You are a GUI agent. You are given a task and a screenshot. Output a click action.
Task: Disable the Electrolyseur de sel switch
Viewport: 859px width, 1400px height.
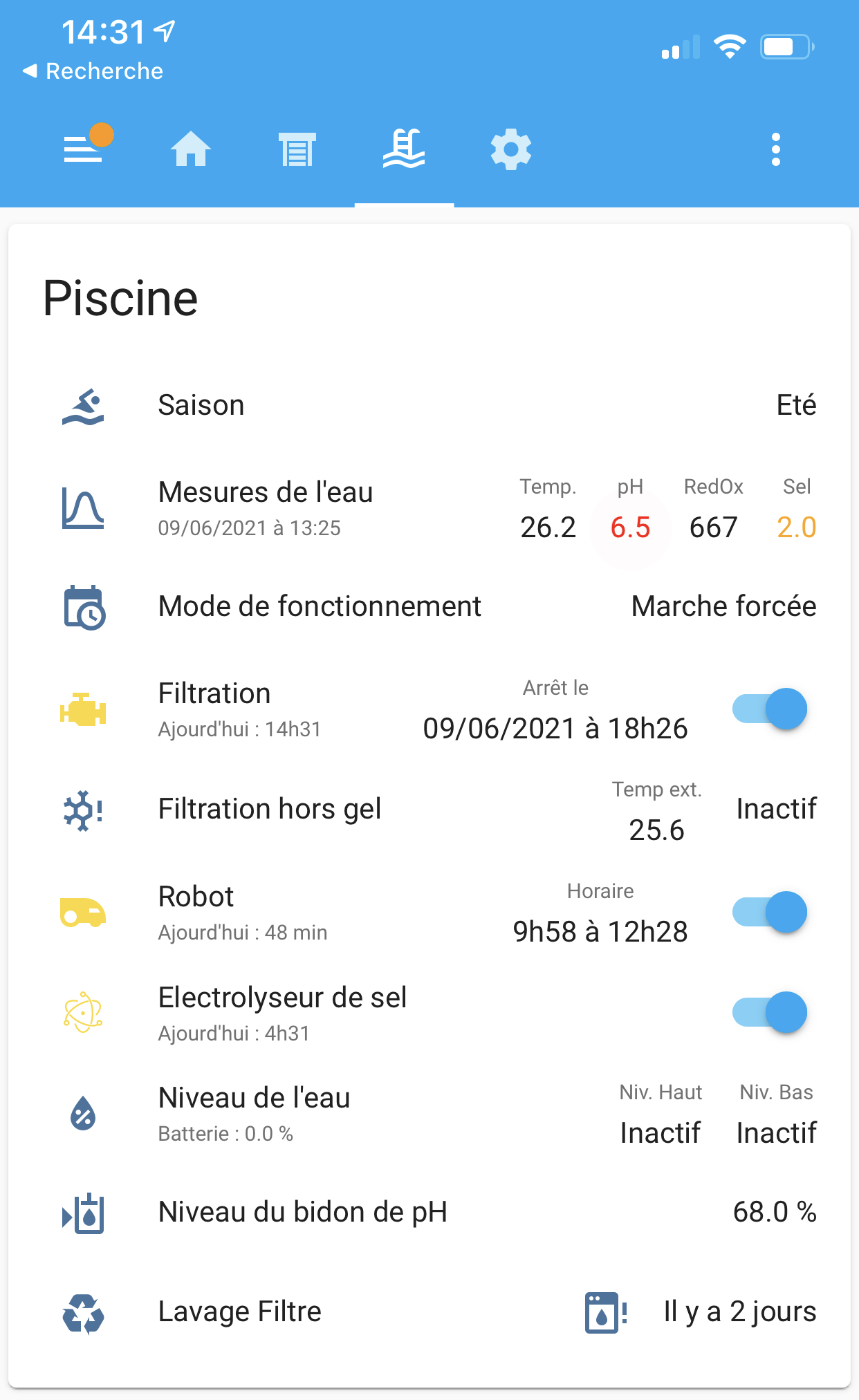click(770, 1013)
